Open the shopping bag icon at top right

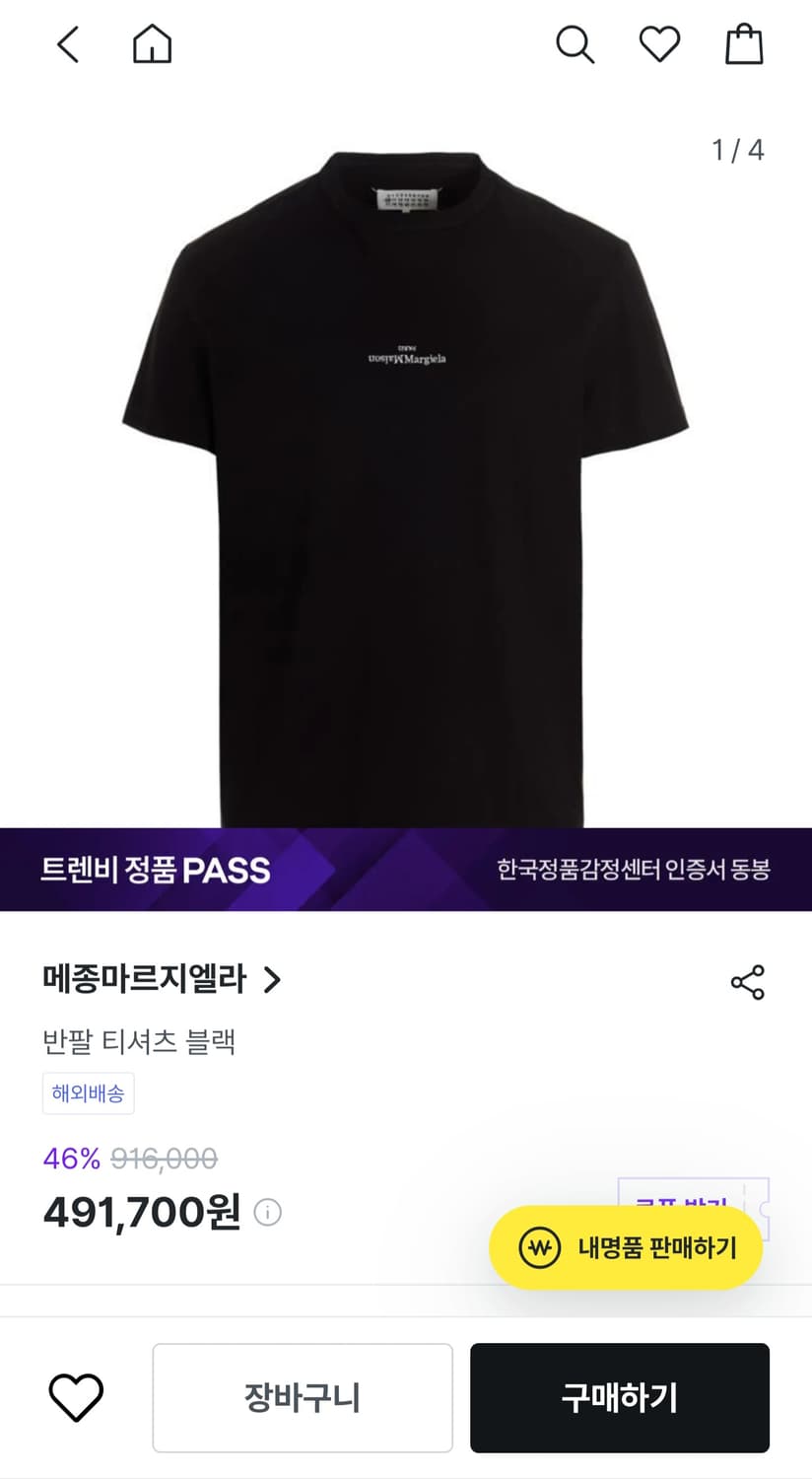pos(744,44)
